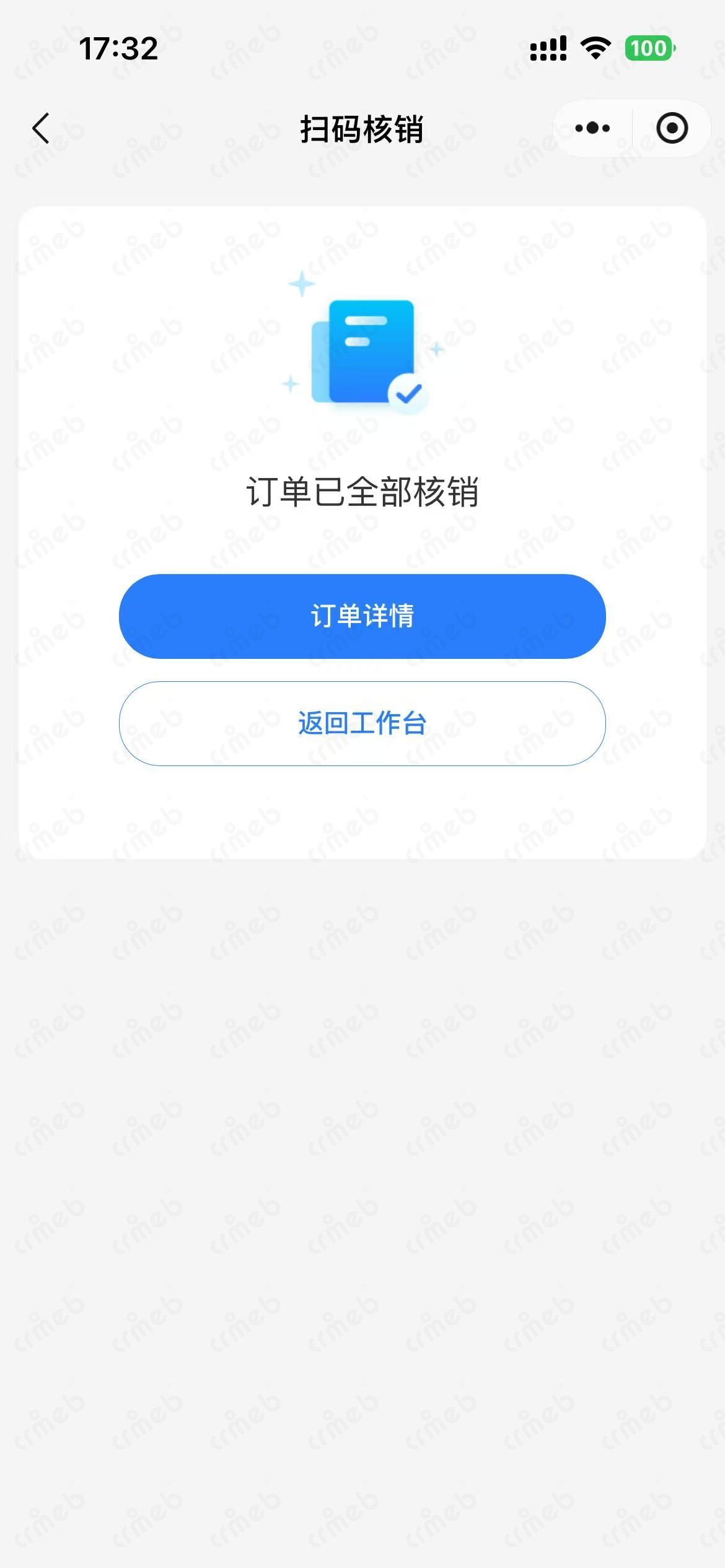Viewport: 725px width, 1568px height.
Task: Tap 返回工作台 to return to workbench
Action: pos(362,723)
